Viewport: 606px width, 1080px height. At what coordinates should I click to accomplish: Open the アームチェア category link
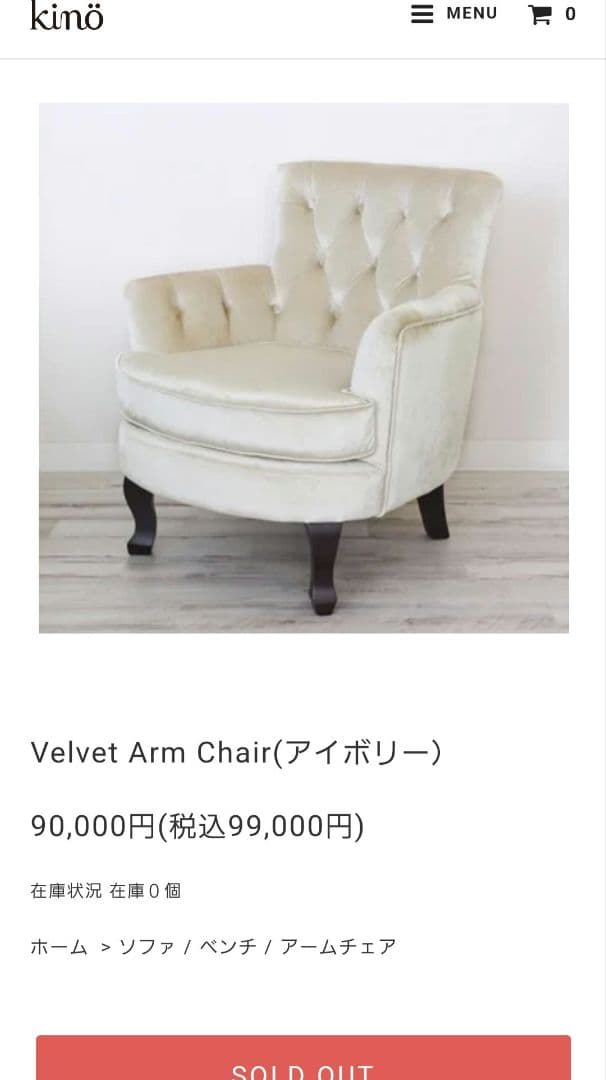point(338,946)
